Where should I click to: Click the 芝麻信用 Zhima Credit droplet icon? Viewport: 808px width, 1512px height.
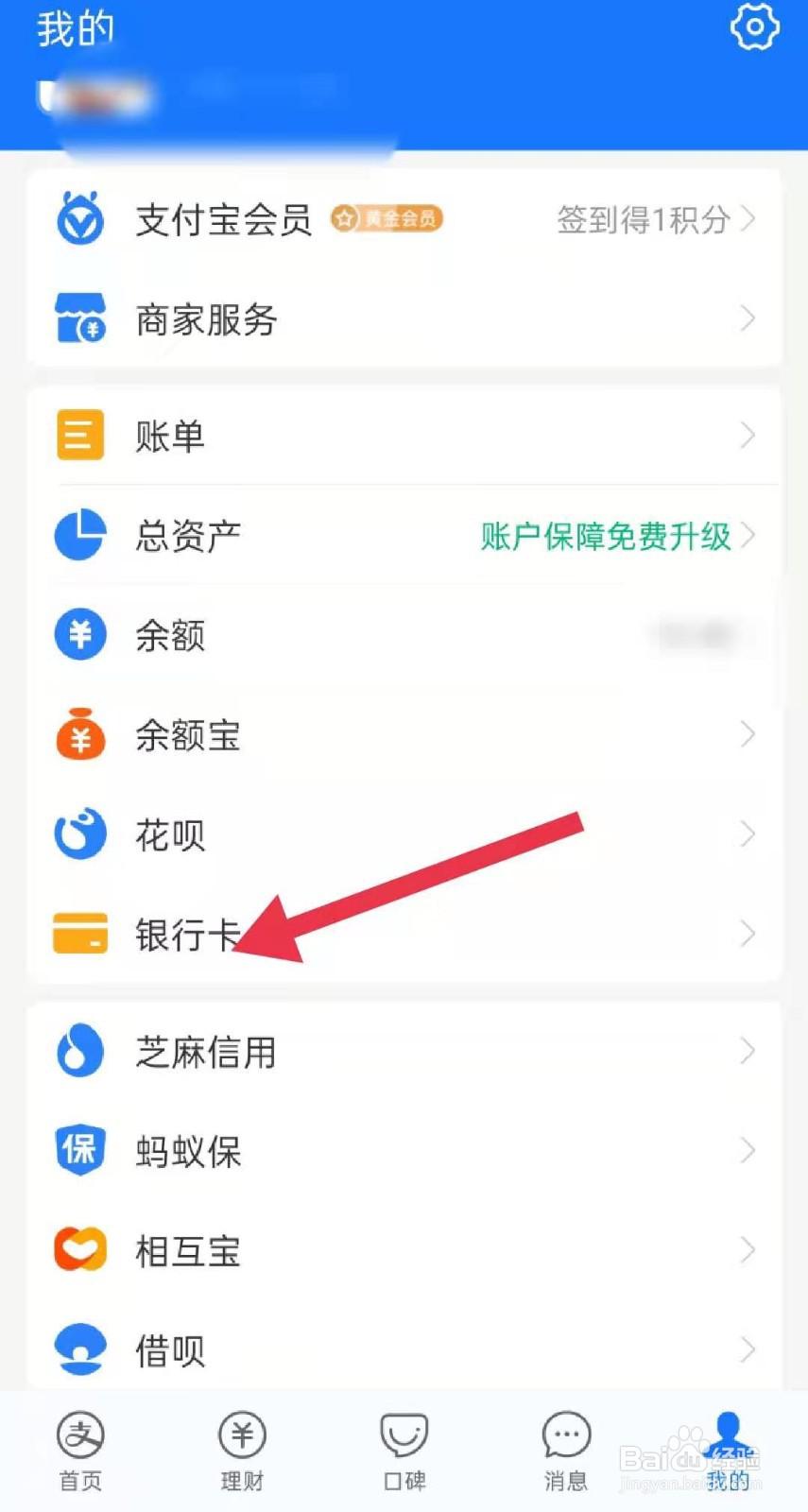pos(79,1049)
